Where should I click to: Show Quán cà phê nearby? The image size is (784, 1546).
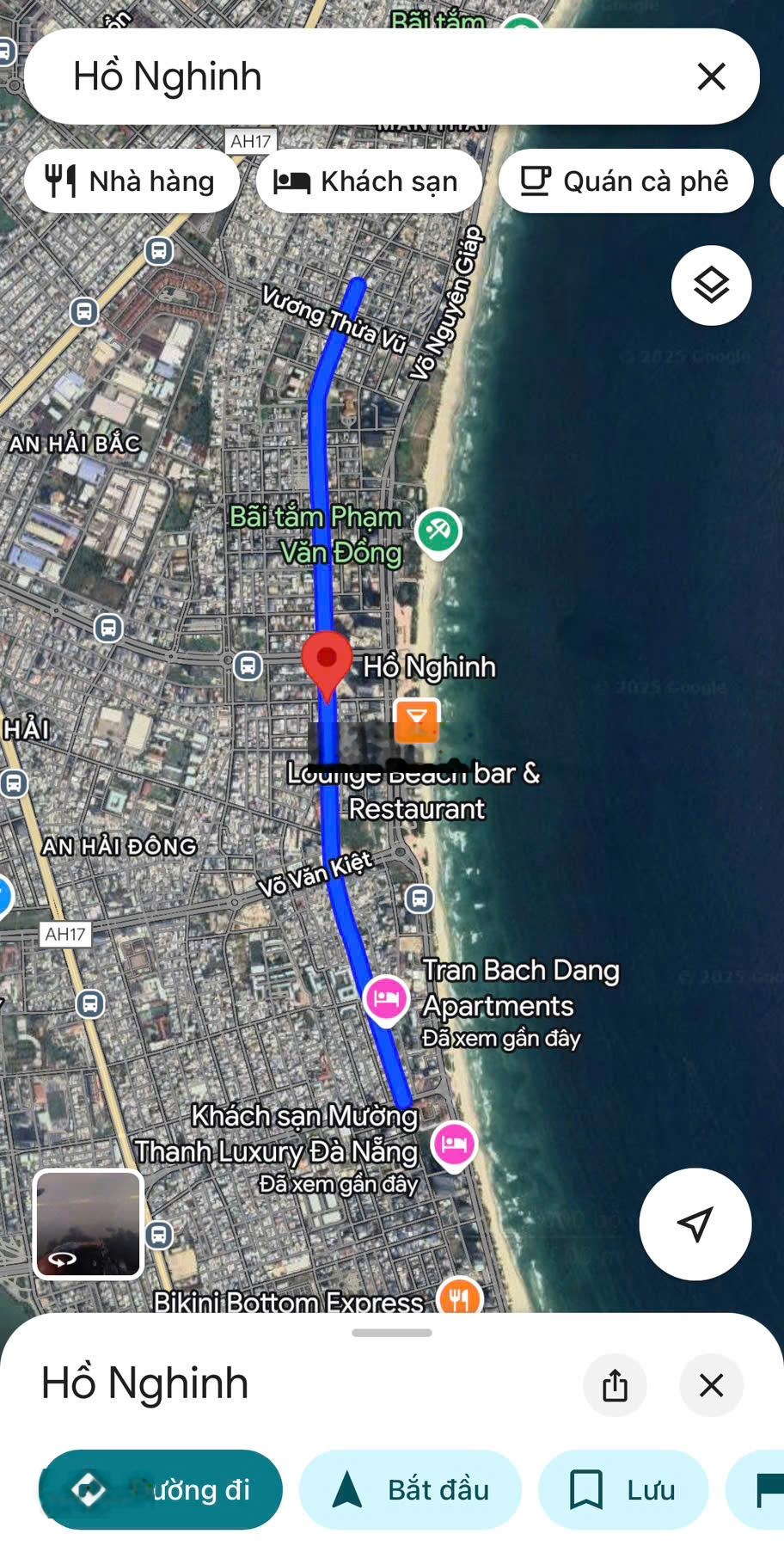(626, 181)
